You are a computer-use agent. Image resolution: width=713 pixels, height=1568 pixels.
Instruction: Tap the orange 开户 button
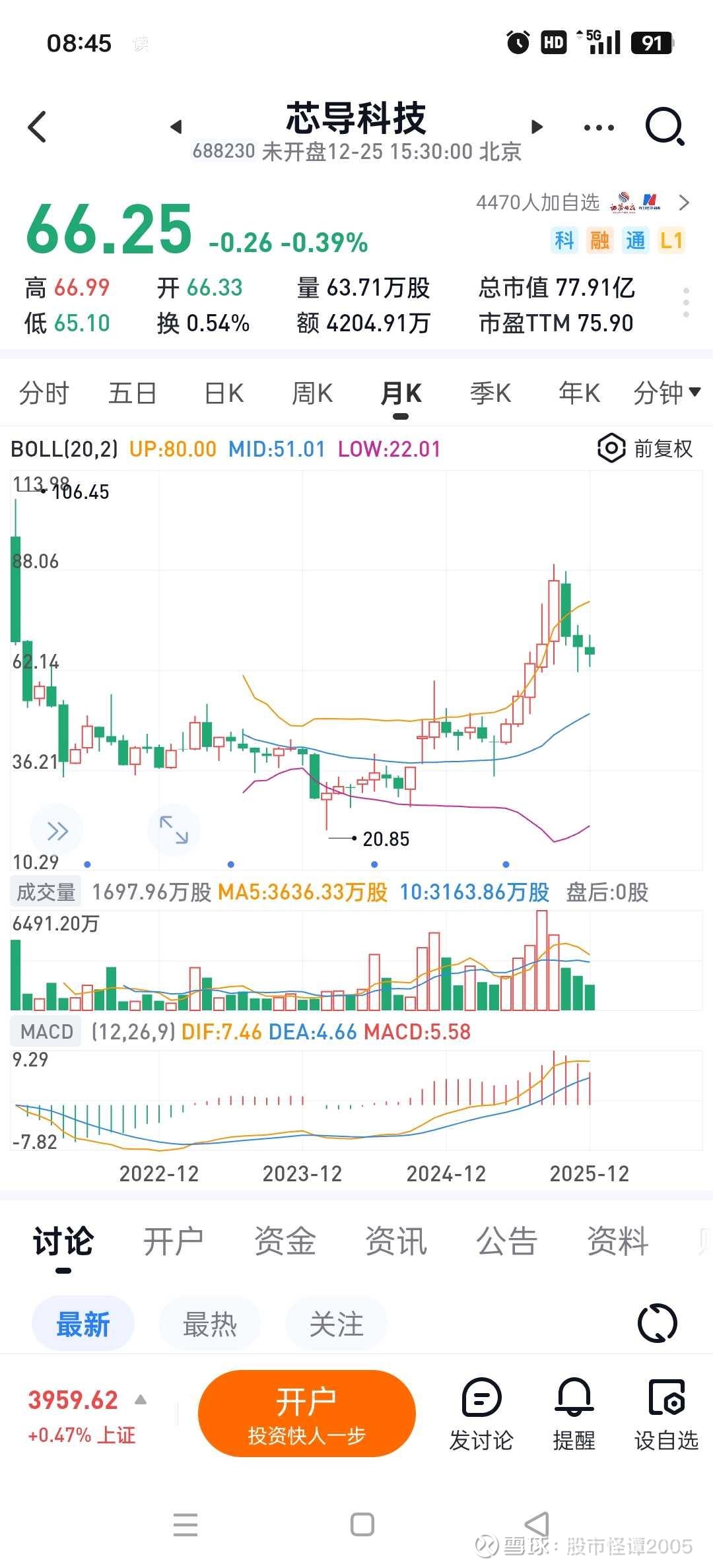pos(306,1413)
